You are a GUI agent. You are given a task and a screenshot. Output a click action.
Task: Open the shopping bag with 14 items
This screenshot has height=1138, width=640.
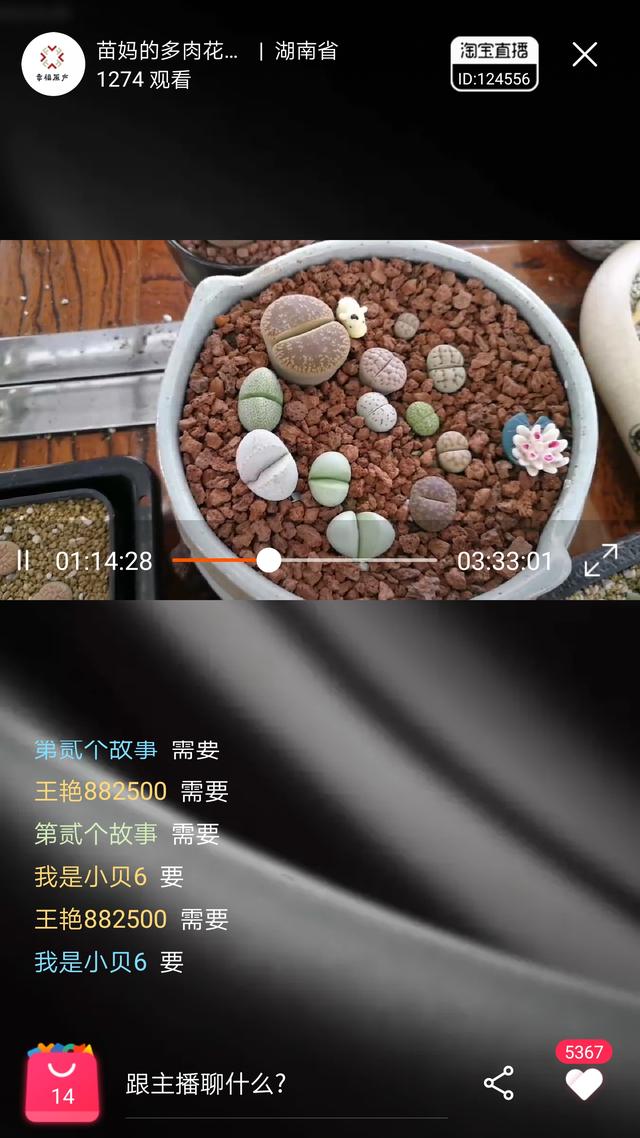coord(62,1084)
